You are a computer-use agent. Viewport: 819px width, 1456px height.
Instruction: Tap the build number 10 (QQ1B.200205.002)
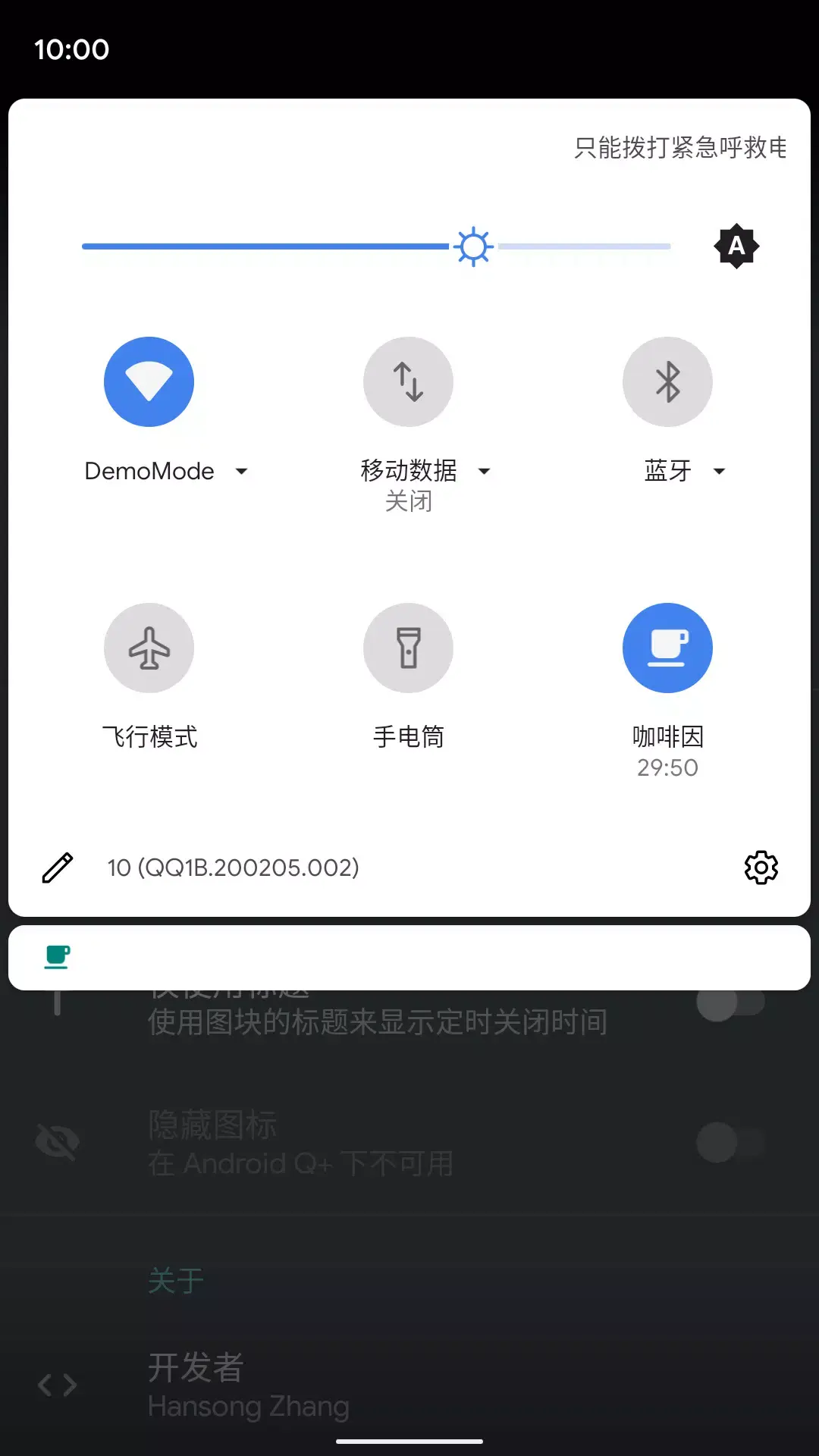point(232,868)
